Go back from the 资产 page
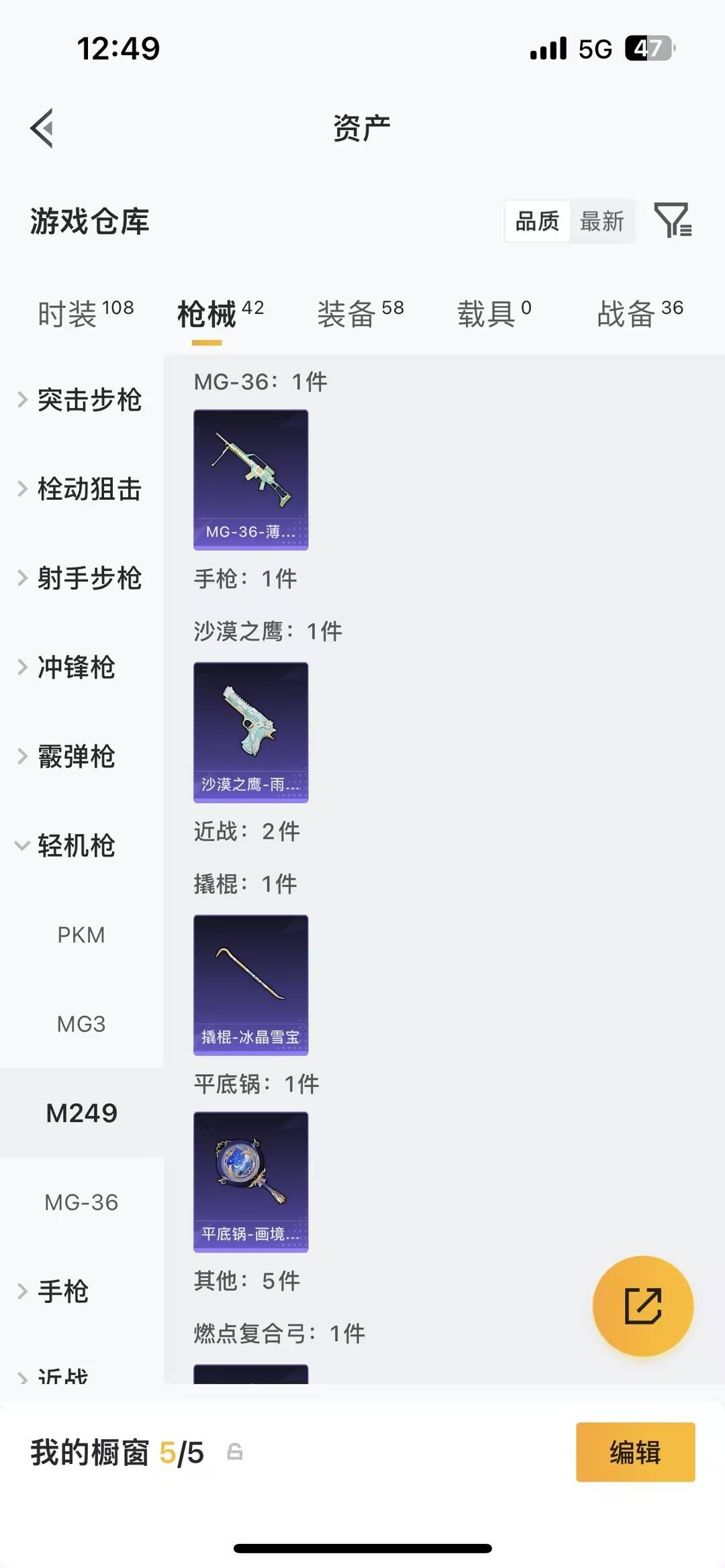 42,128
